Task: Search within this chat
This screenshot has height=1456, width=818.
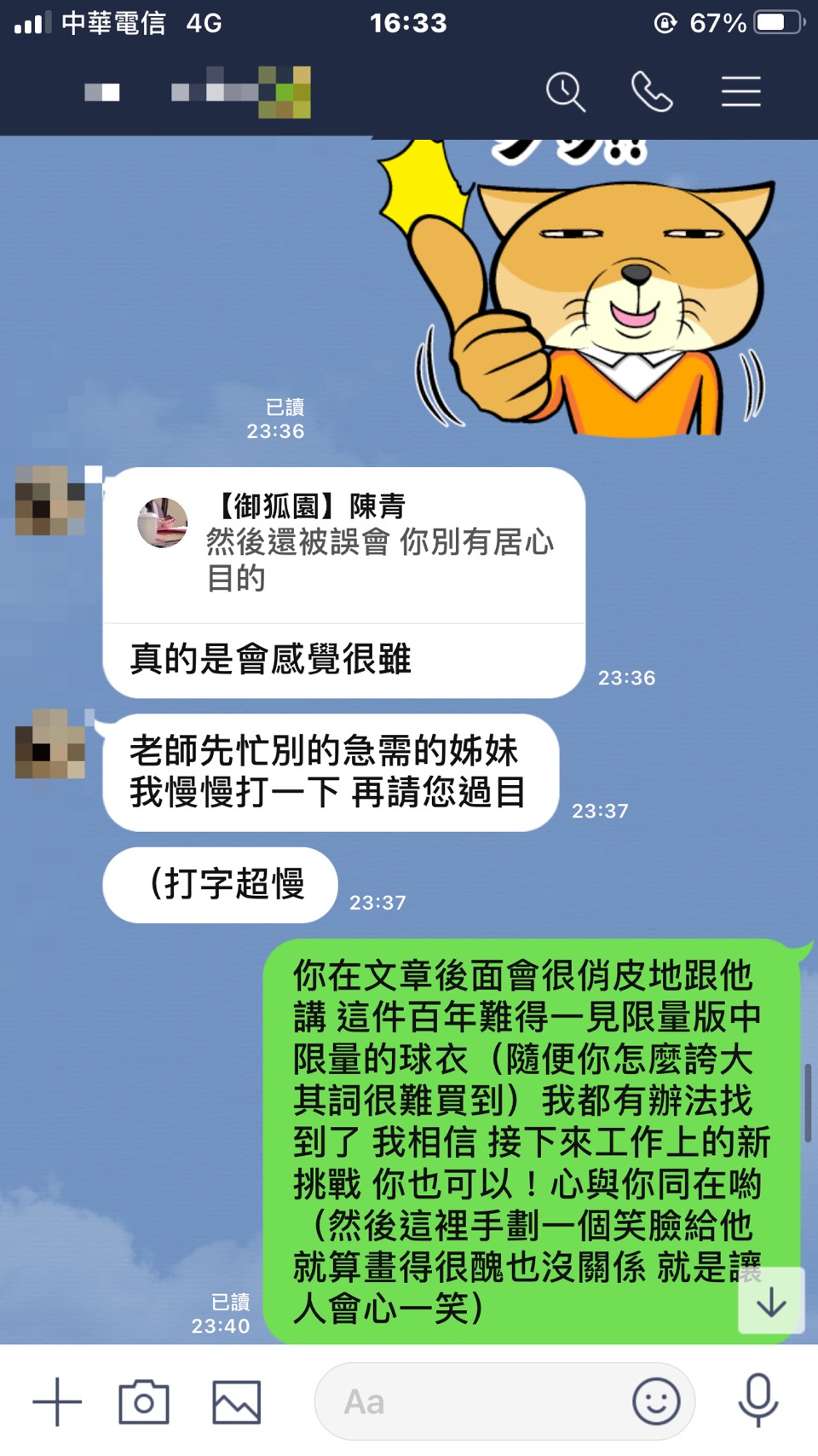Action: 566,92
